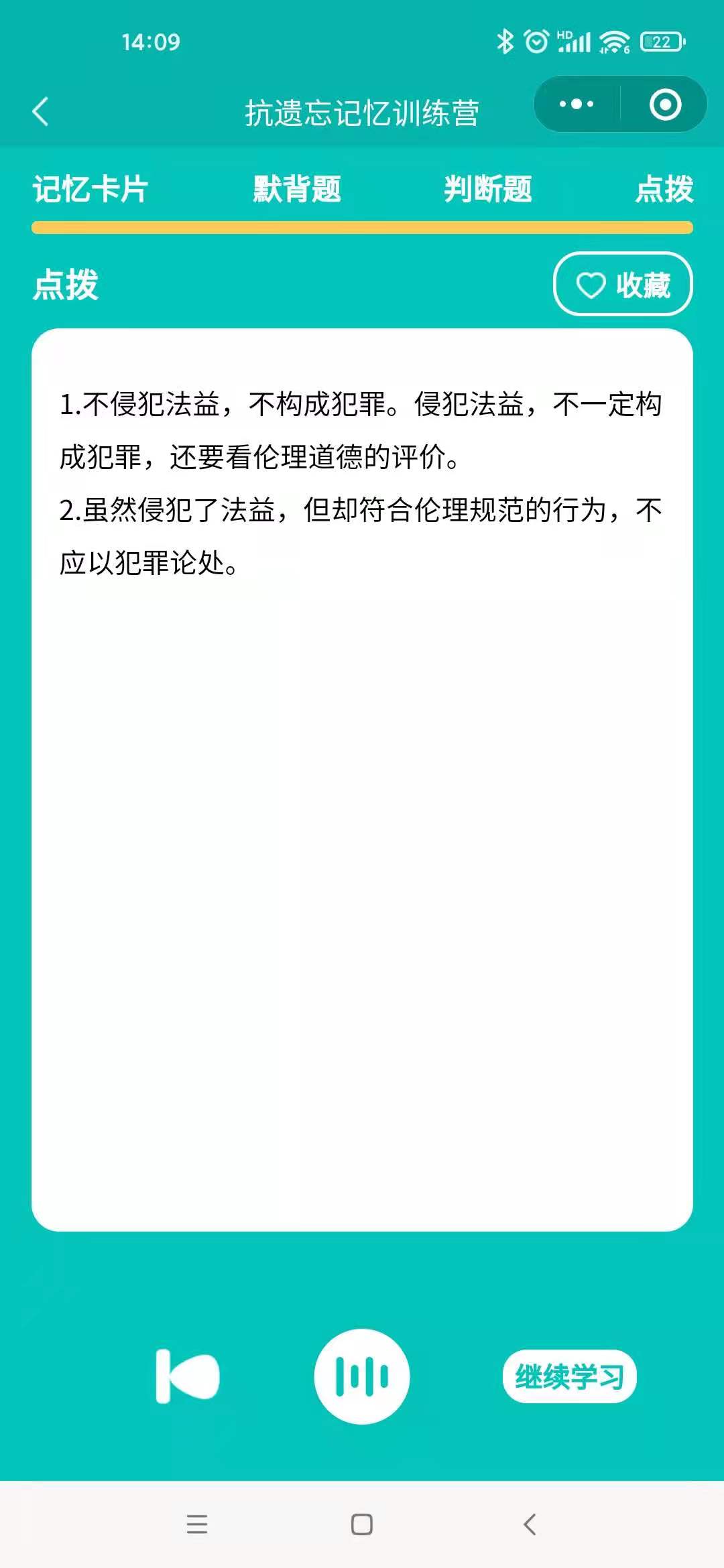Skip back to the previous item

click(x=187, y=1376)
